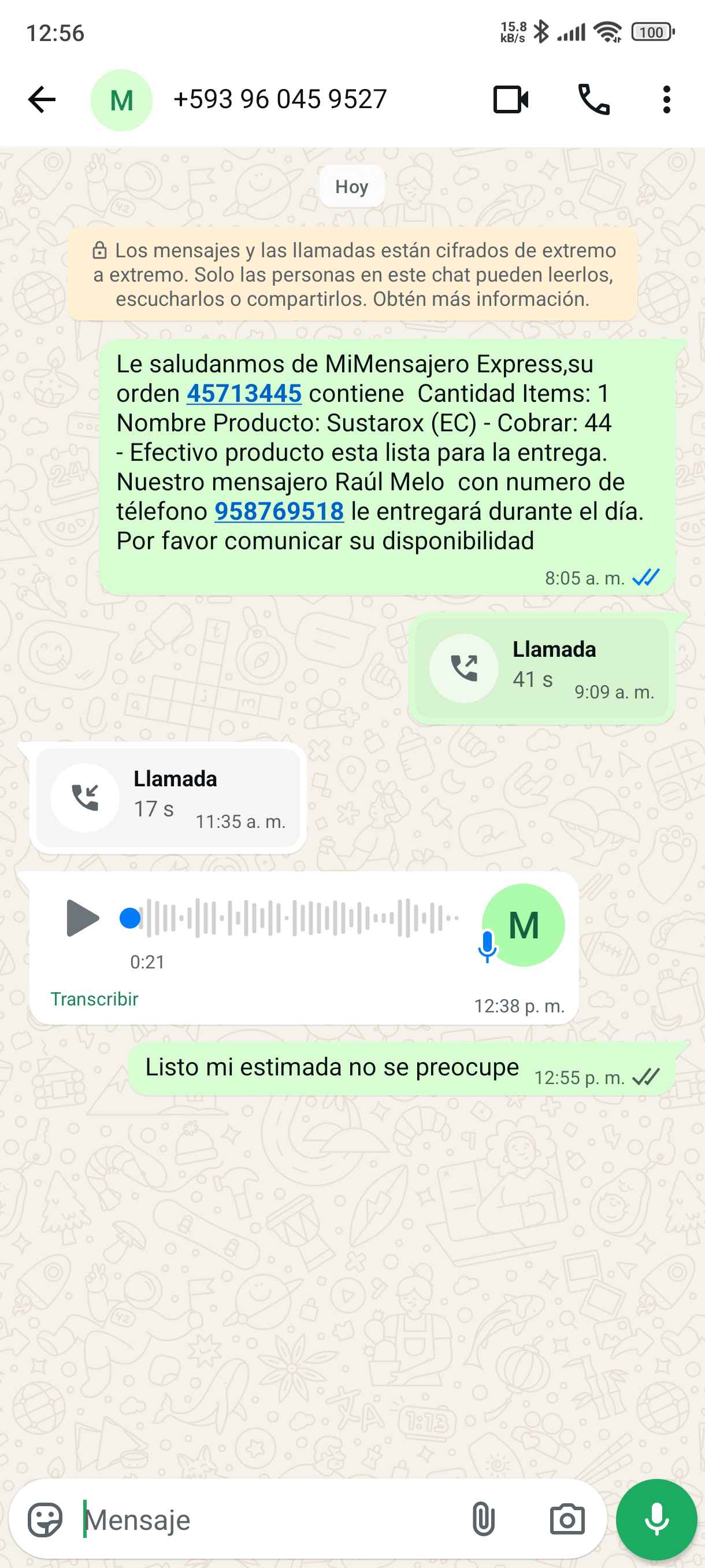Image resolution: width=705 pixels, height=1568 pixels.
Task: Start a video call
Action: click(x=510, y=100)
